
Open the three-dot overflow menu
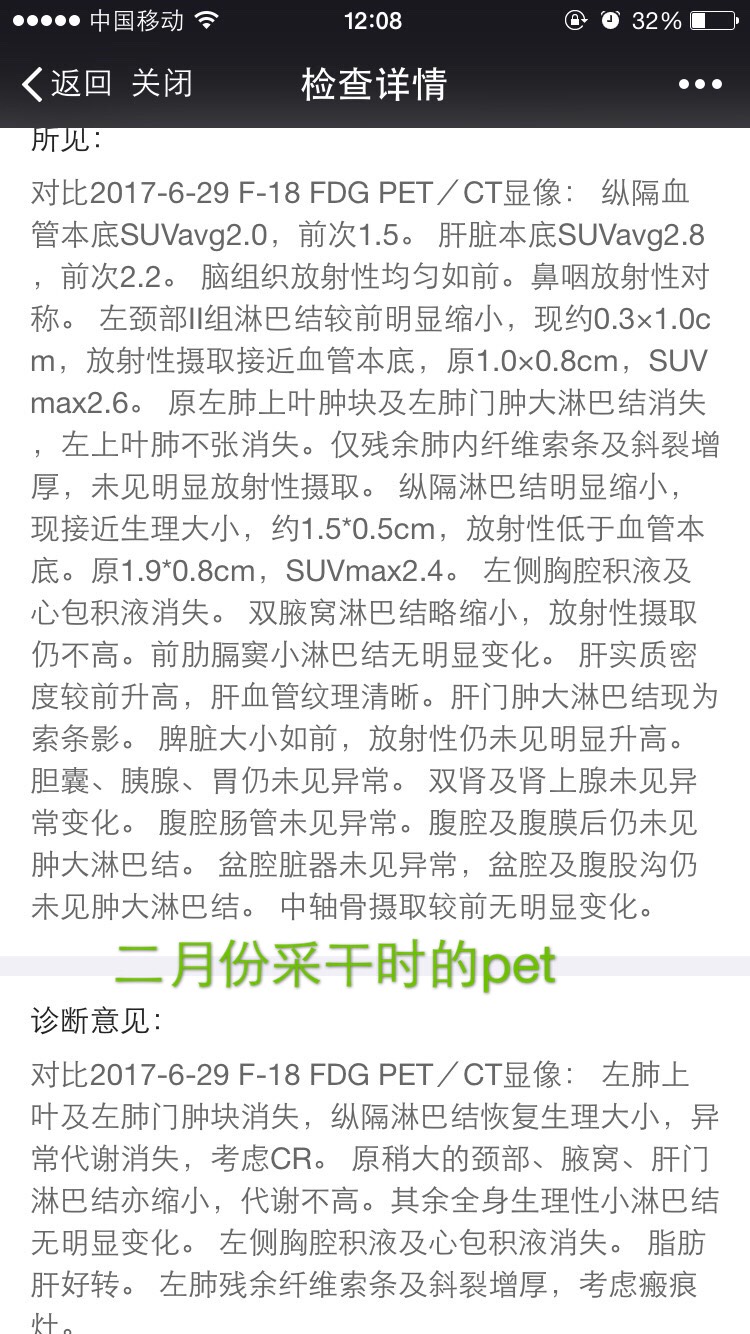(x=699, y=85)
